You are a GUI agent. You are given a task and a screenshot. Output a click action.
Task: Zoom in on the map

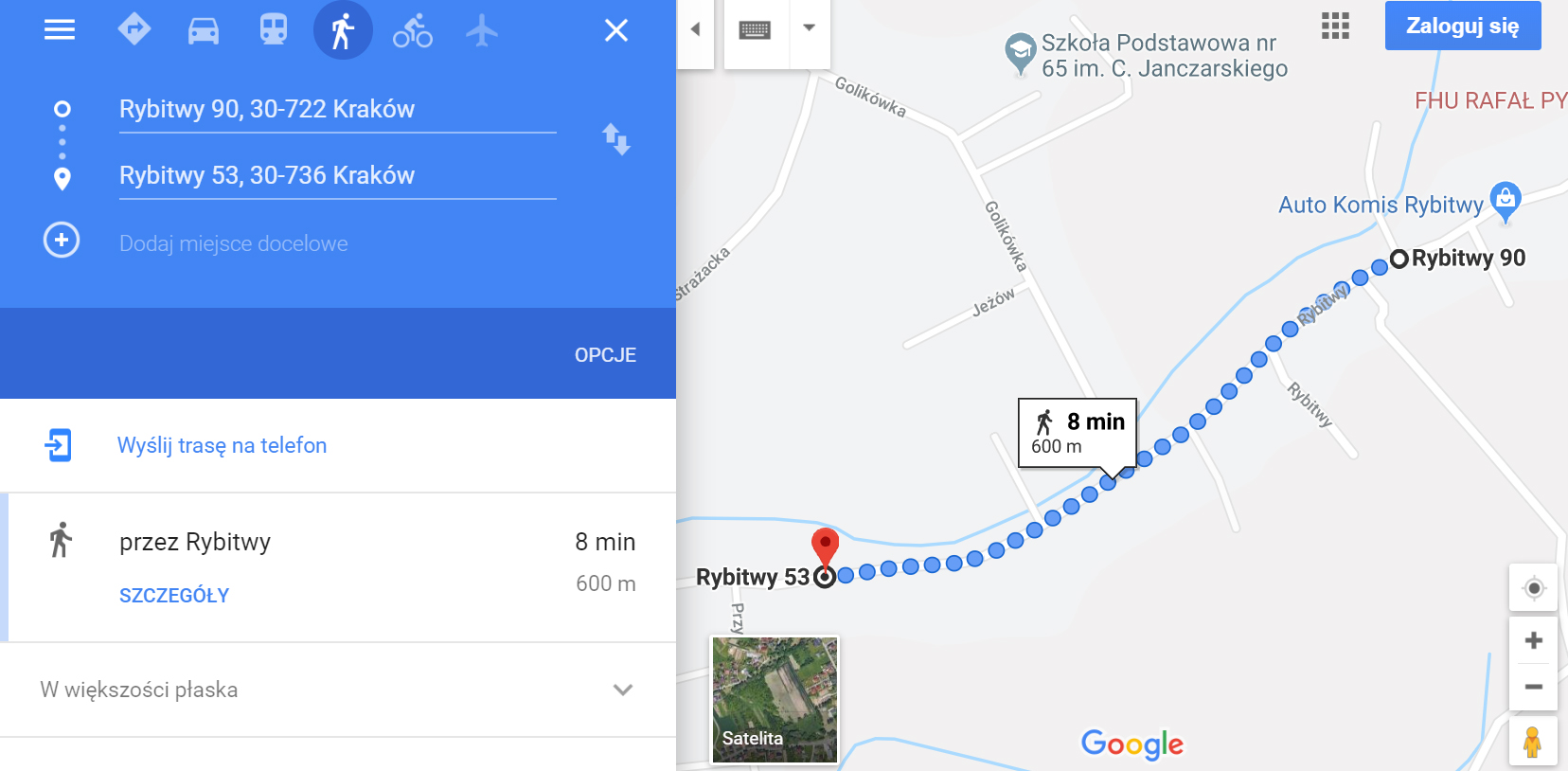[1534, 640]
